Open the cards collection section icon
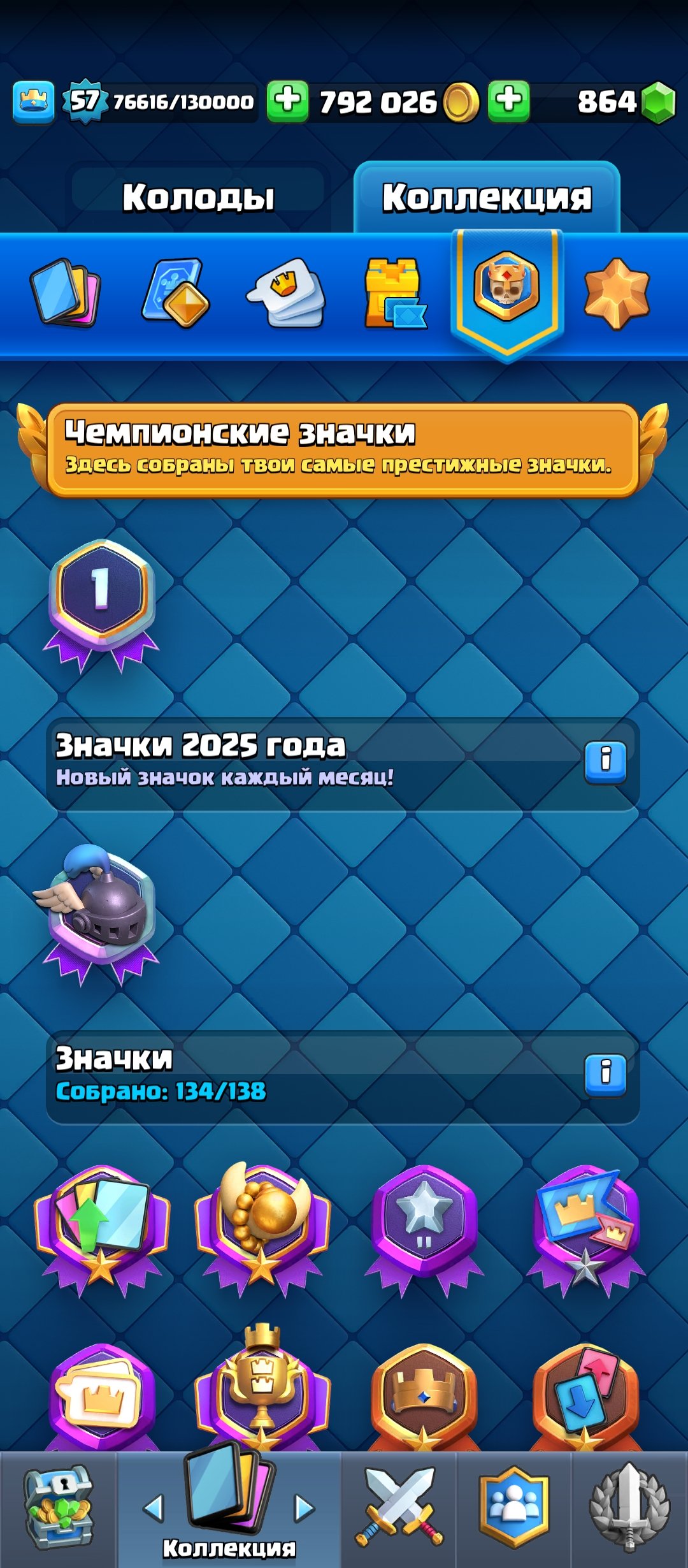This screenshot has width=688, height=1568. (x=66, y=293)
